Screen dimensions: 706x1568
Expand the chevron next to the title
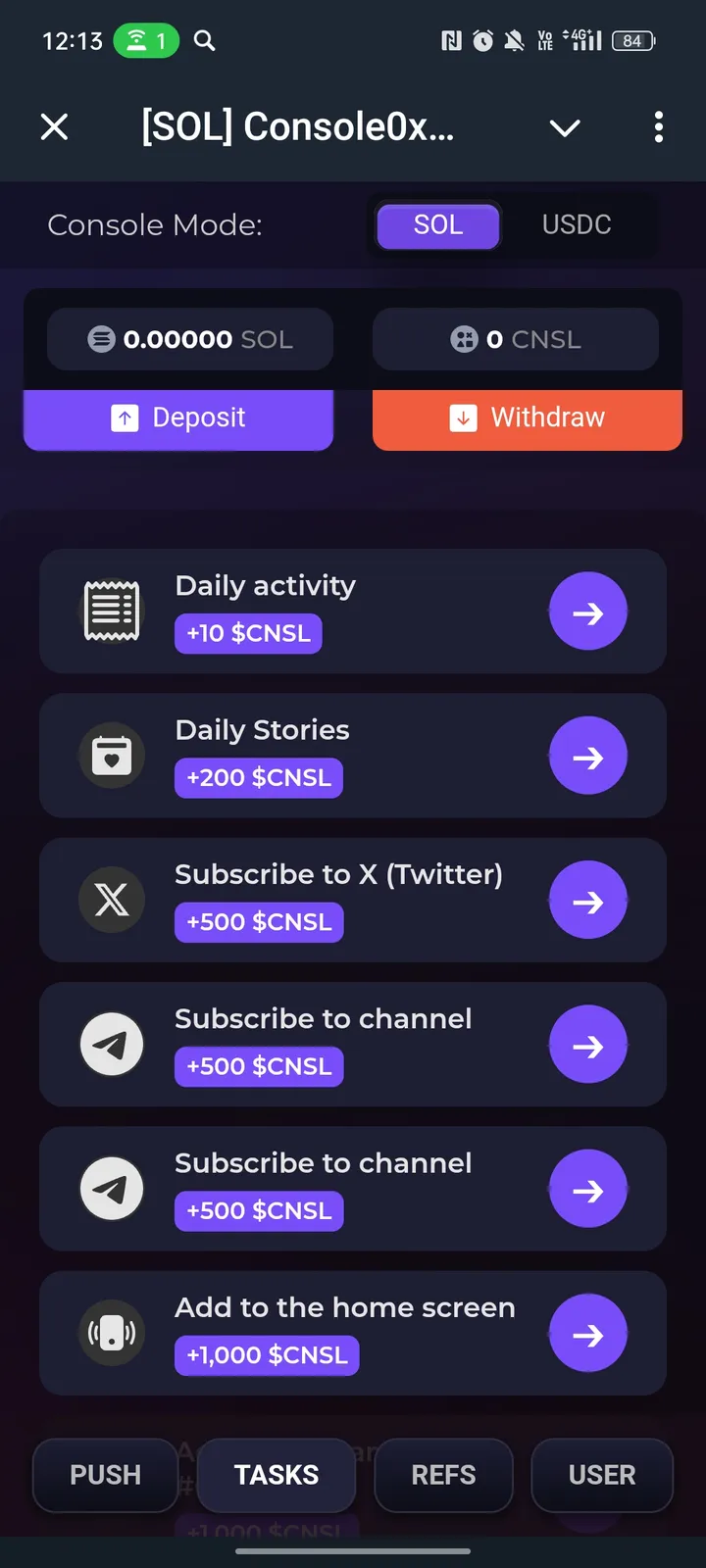(x=565, y=127)
